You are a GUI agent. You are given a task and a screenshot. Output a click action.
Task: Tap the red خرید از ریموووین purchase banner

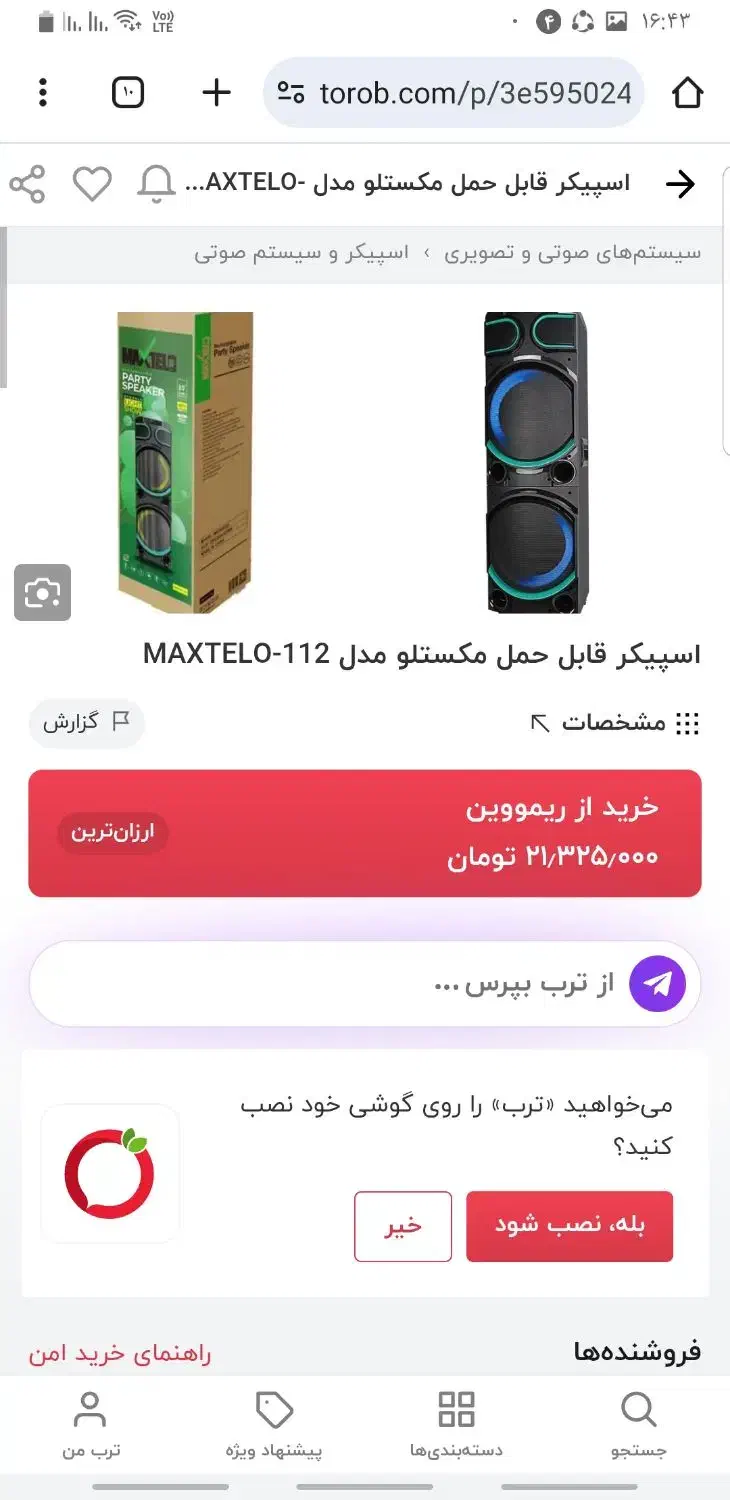[365, 832]
